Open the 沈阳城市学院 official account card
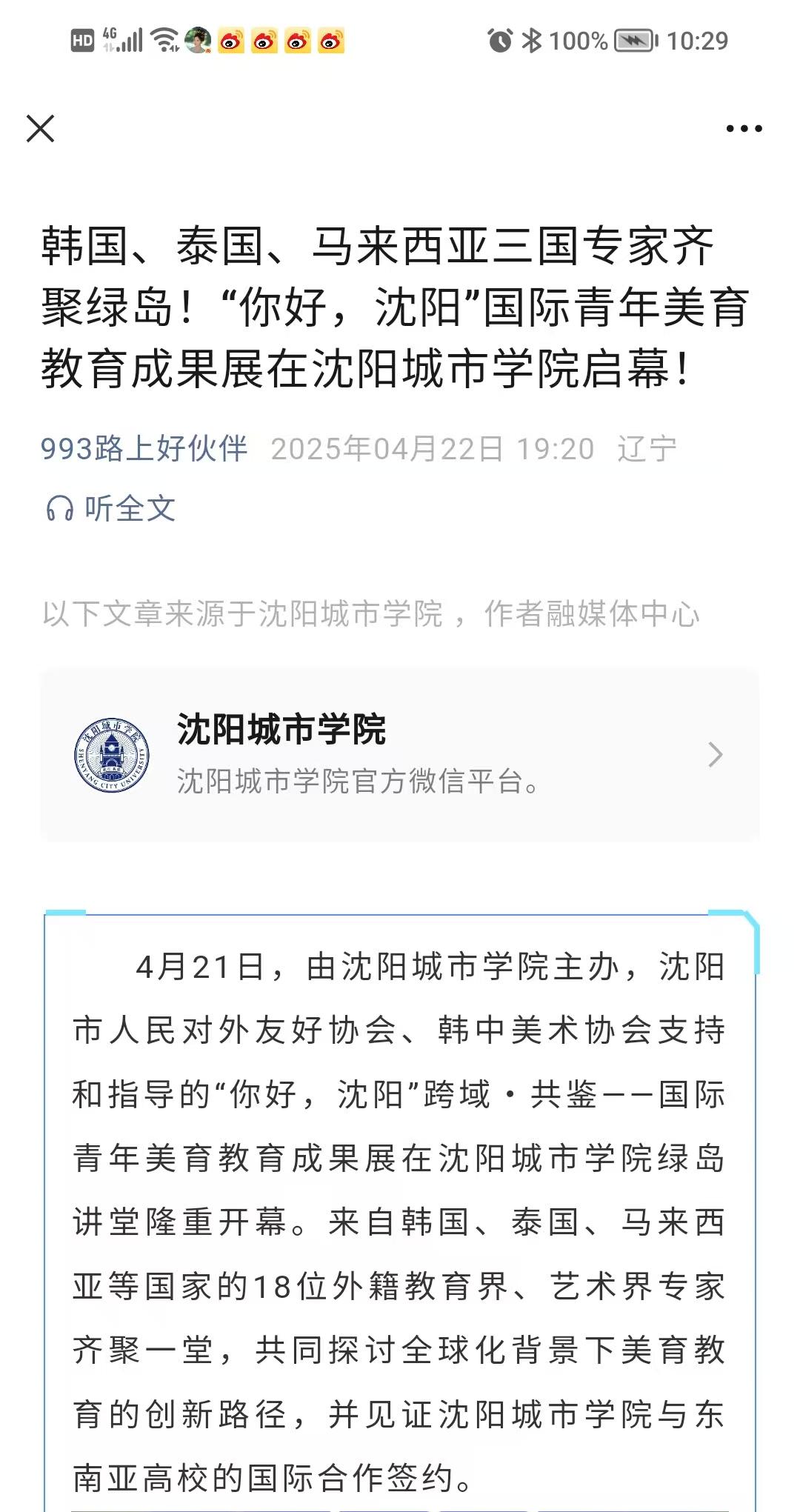Image resolution: width=800 pixels, height=1512 pixels. [400, 754]
